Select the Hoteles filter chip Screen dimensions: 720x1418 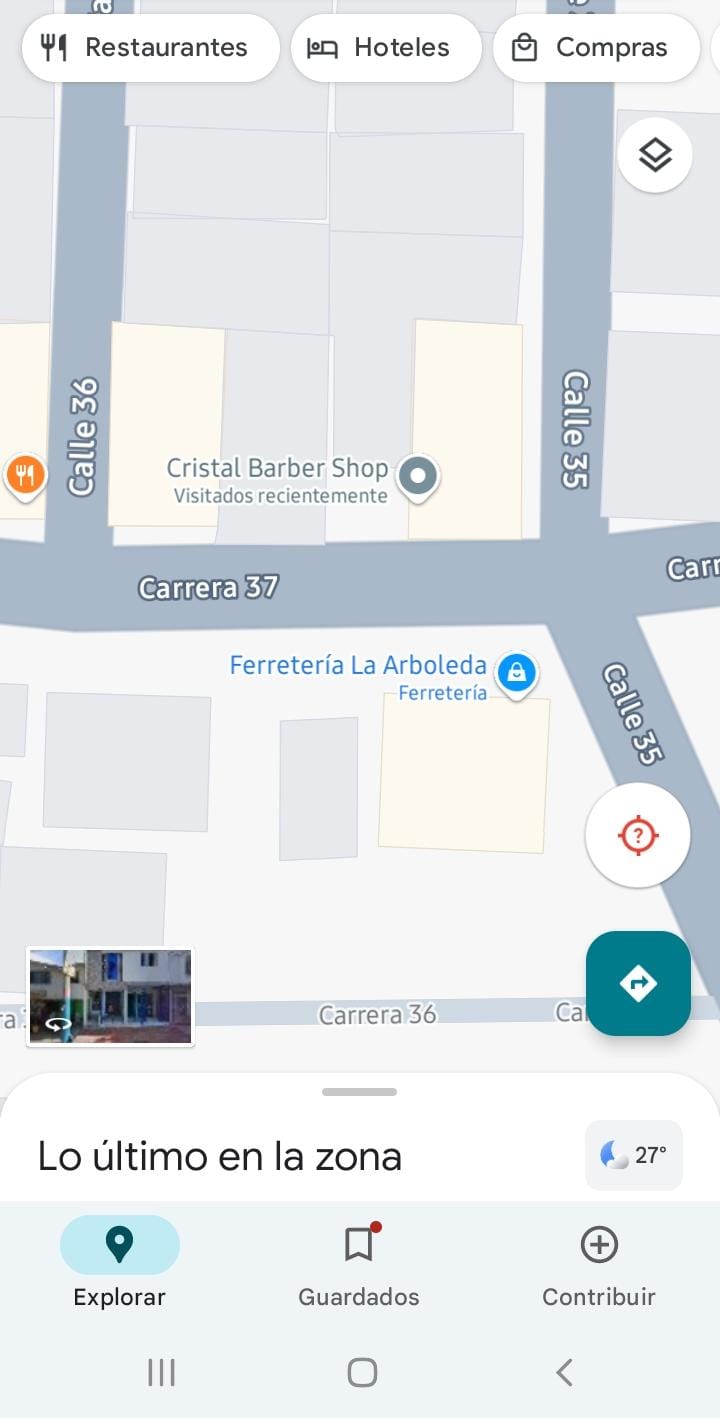[x=386, y=47]
